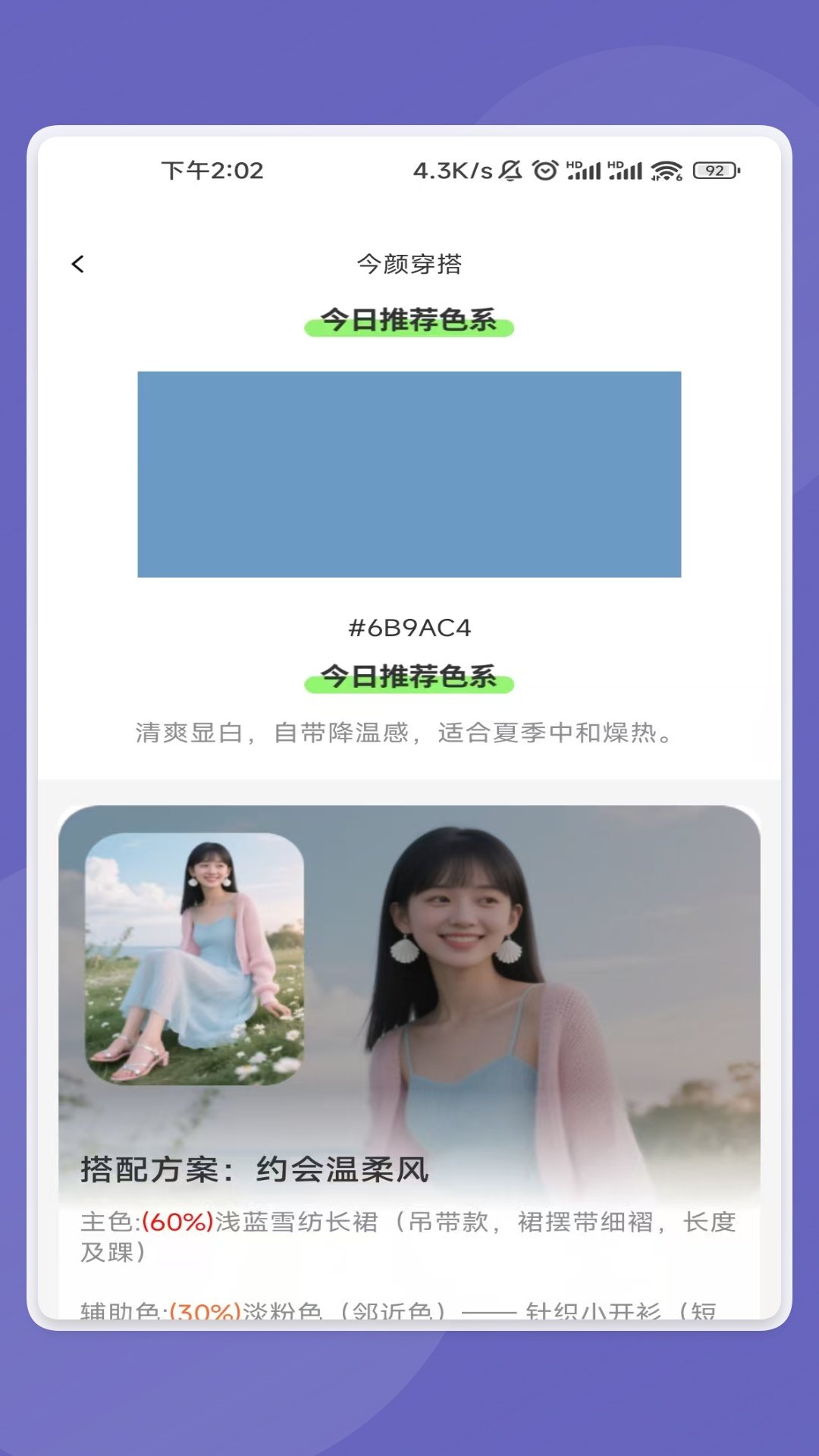Viewport: 819px width, 1456px height.
Task: Select the blue recommended color swatch
Action: pyautogui.click(x=409, y=474)
